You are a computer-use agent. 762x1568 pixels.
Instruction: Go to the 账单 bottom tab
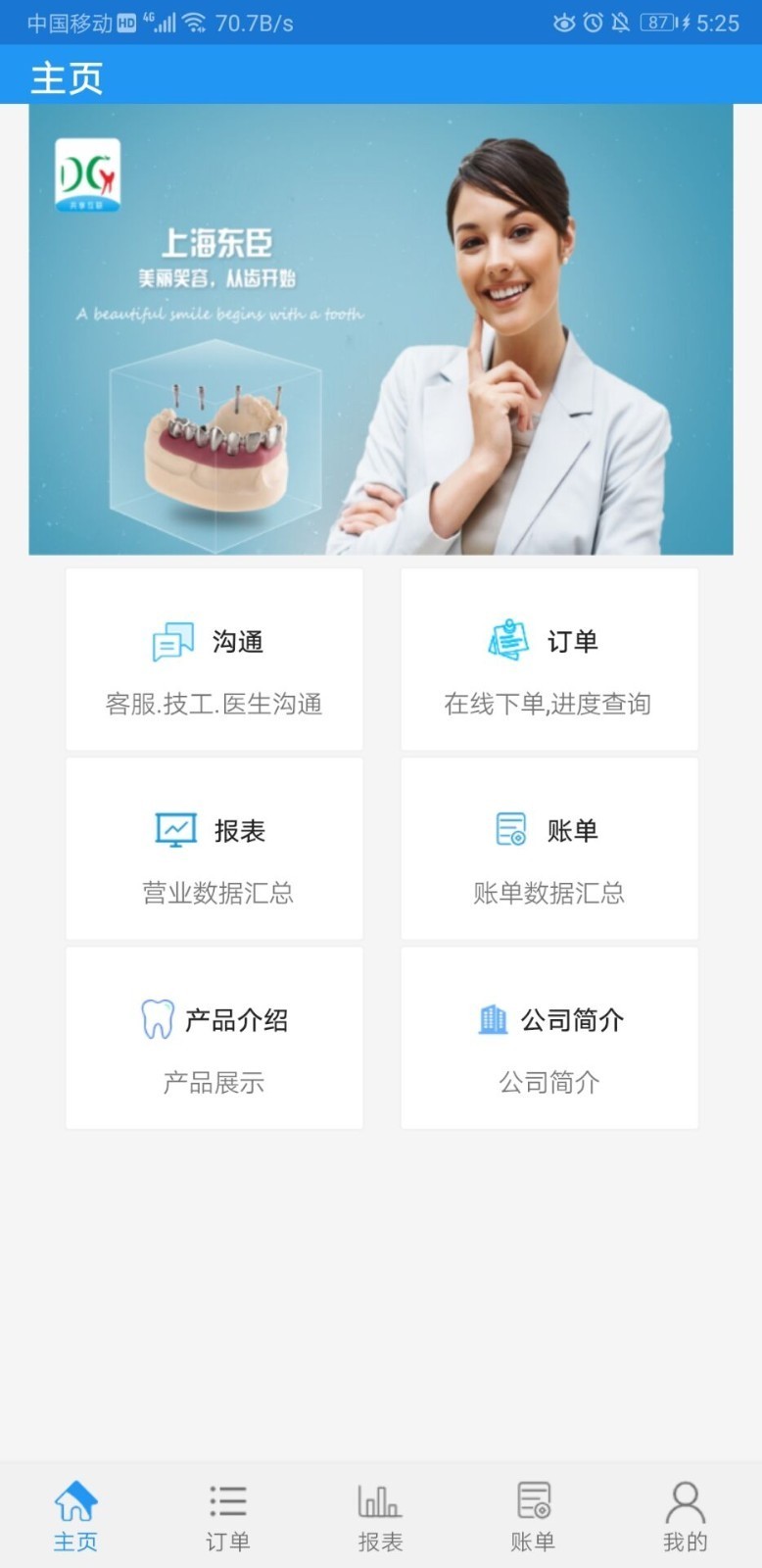[533, 1516]
